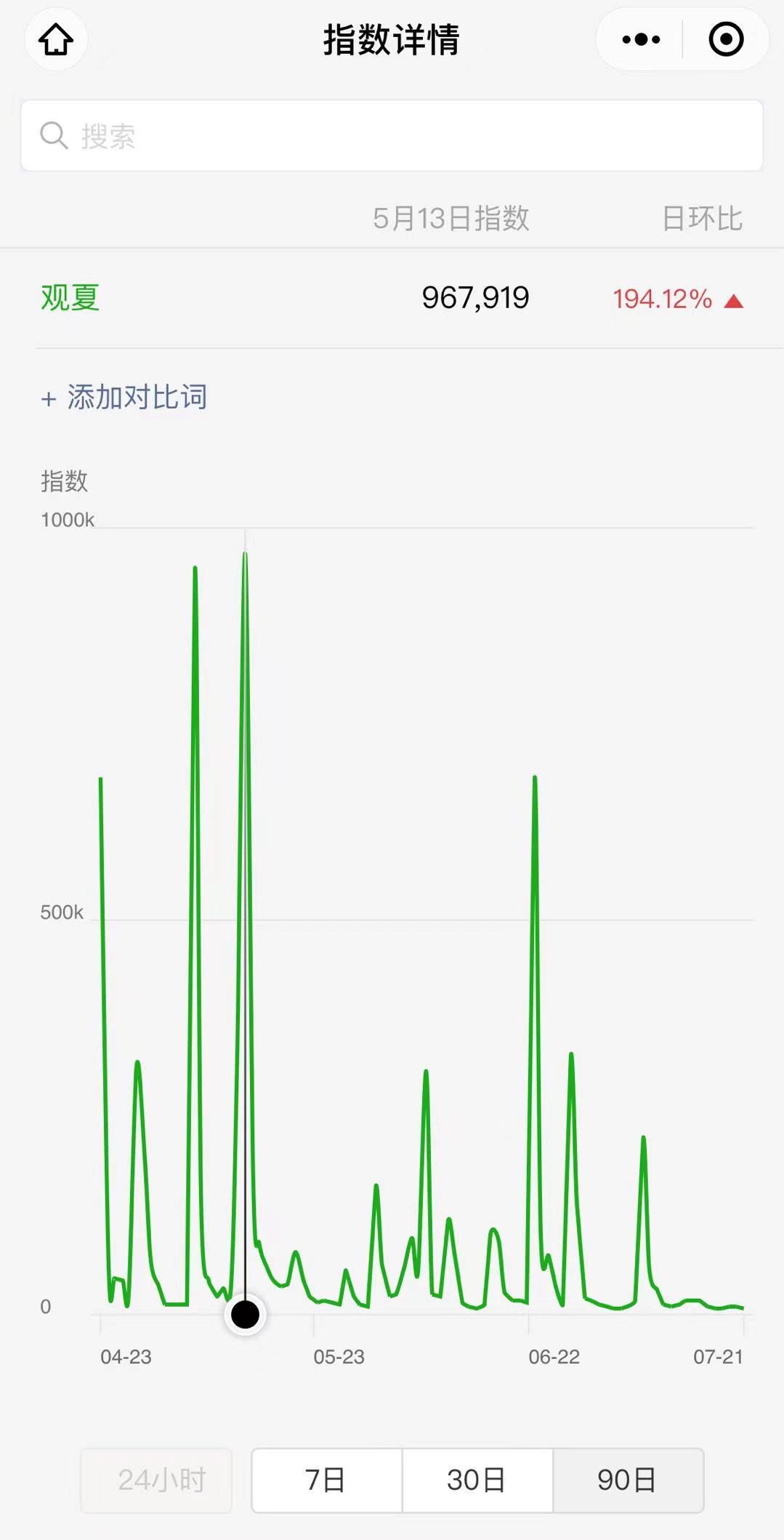The height and width of the screenshot is (1540, 784).
Task: Switch the chart to 30日 range
Action: click(x=477, y=1480)
